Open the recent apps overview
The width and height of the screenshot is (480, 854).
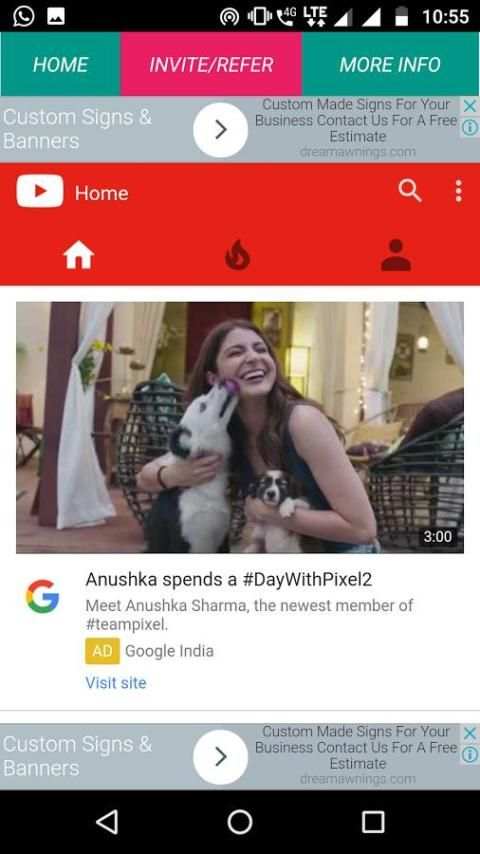pos(373,821)
